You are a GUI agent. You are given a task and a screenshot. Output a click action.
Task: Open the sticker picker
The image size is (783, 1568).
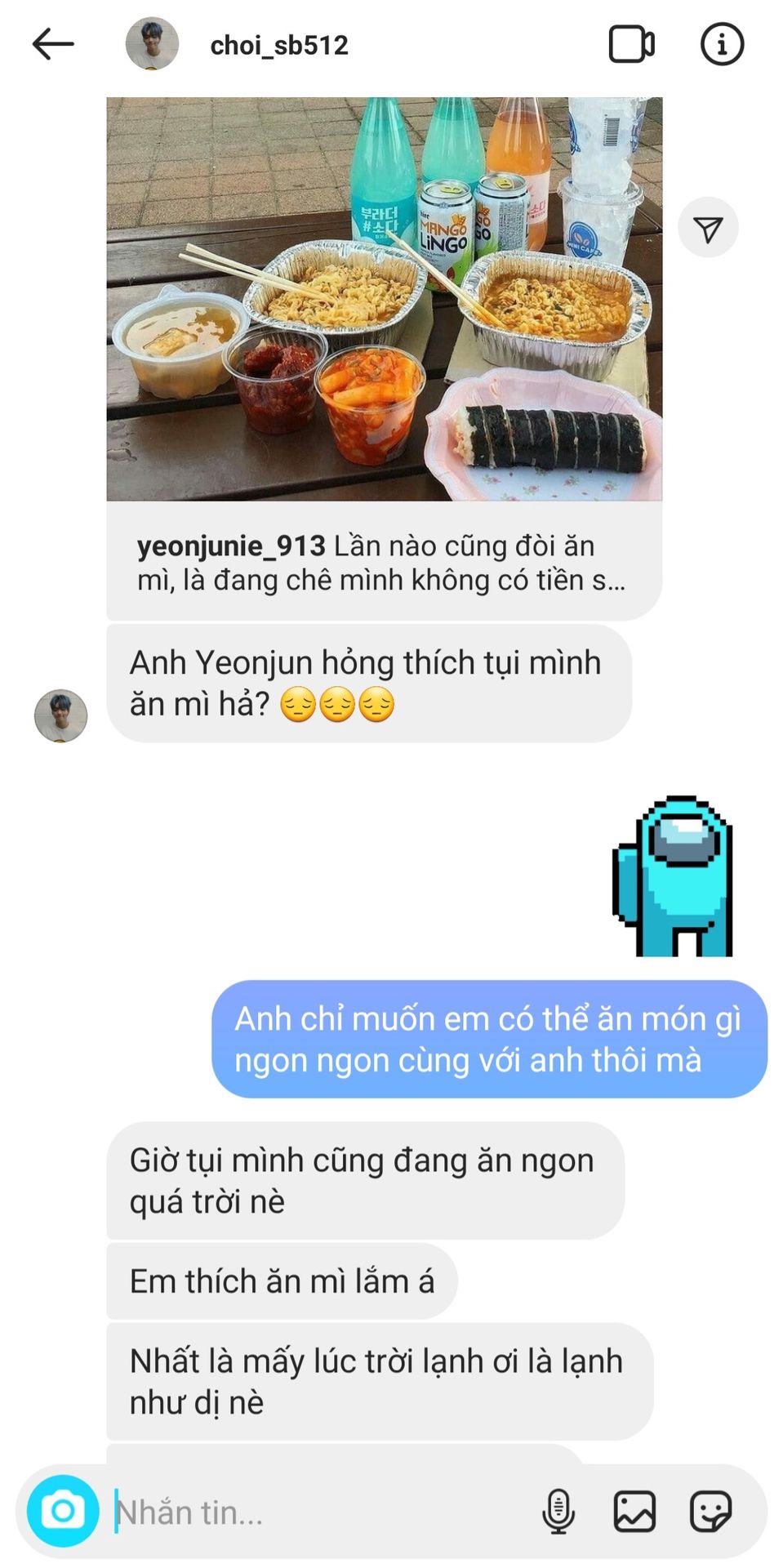[x=710, y=1511]
